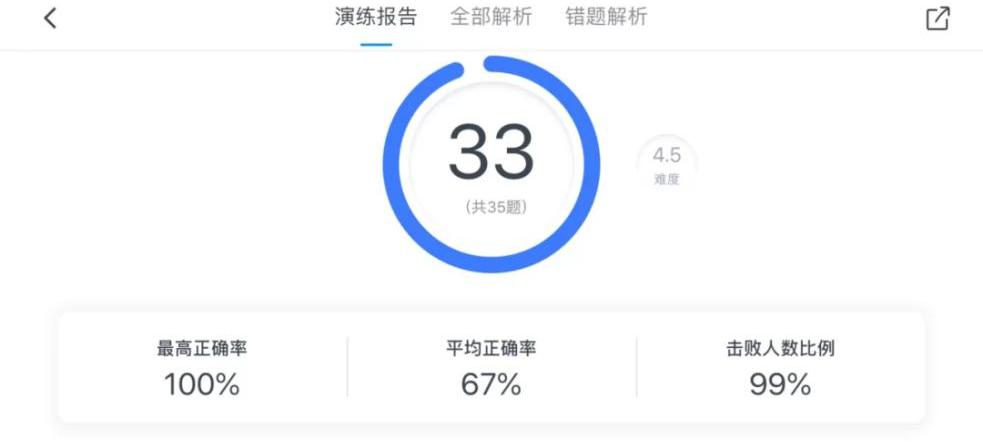Select the 演练报告 tab
The image size is (983, 442).
click(x=376, y=17)
